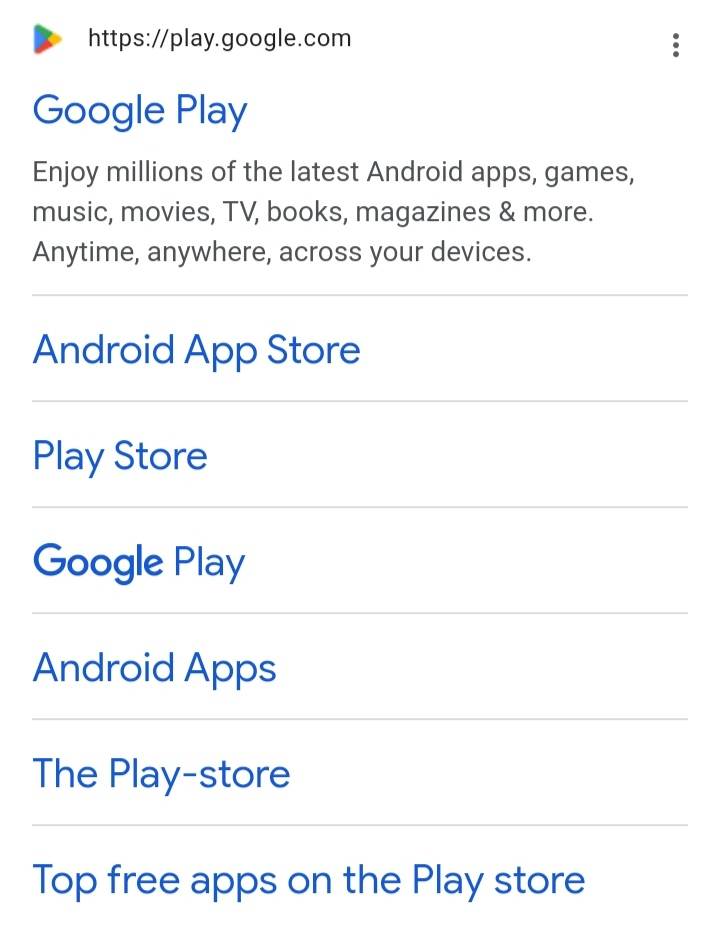Open the Google Play main result title
The height and width of the screenshot is (926, 720).
[140, 110]
